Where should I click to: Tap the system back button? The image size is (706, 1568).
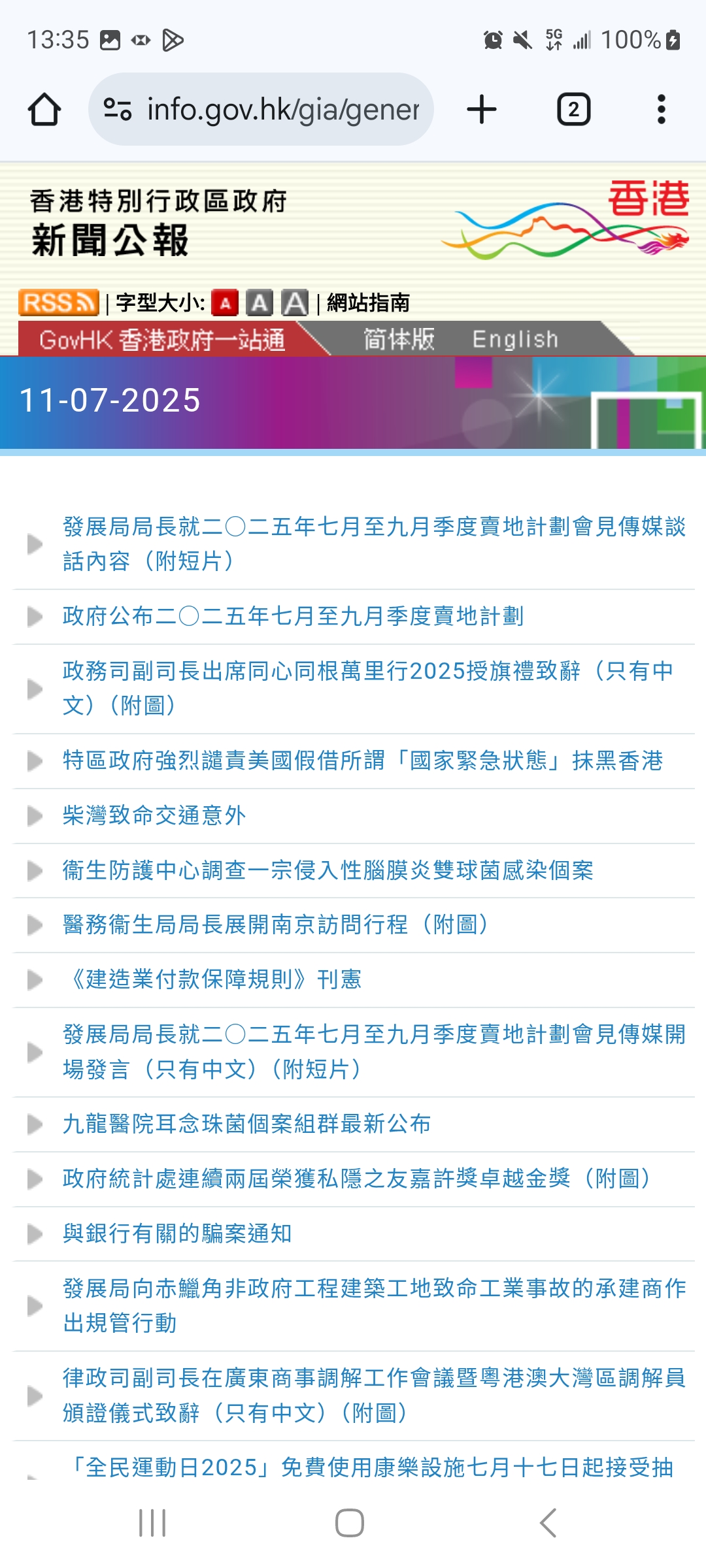[x=548, y=1523]
